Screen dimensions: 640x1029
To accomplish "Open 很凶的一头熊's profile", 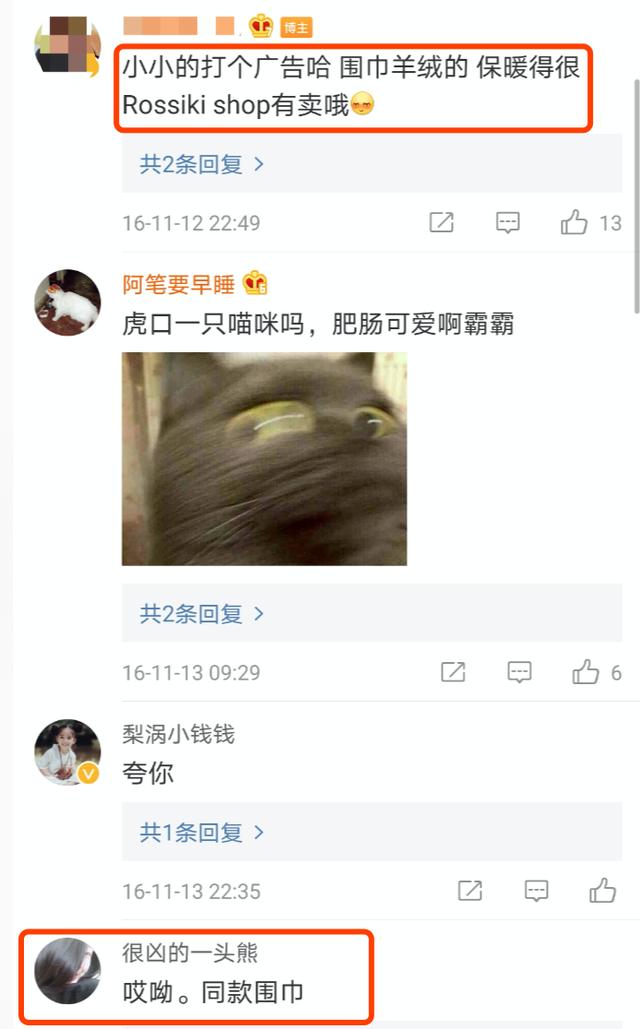I will click(68, 971).
